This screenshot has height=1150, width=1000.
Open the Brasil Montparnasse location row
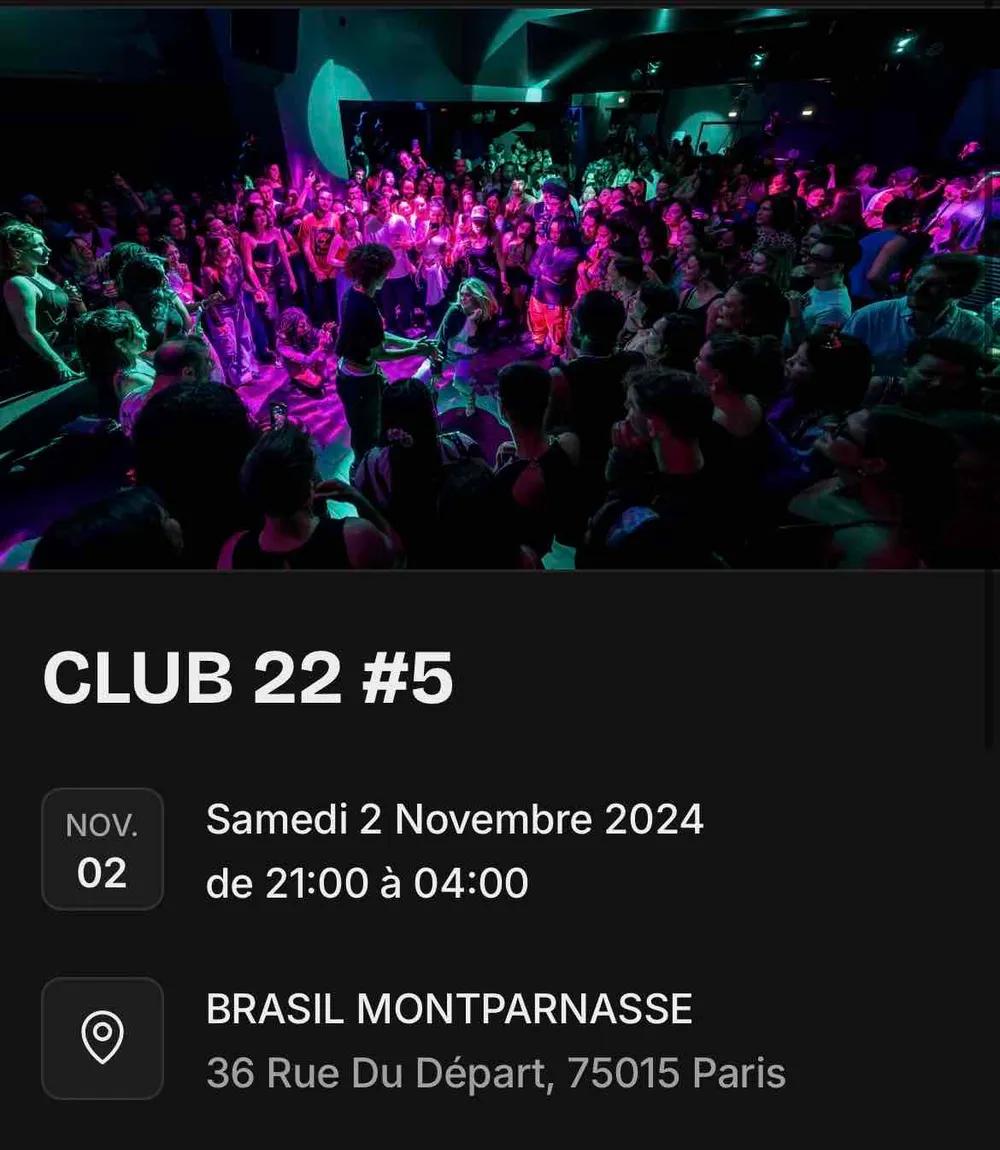[x=448, y=1038]
